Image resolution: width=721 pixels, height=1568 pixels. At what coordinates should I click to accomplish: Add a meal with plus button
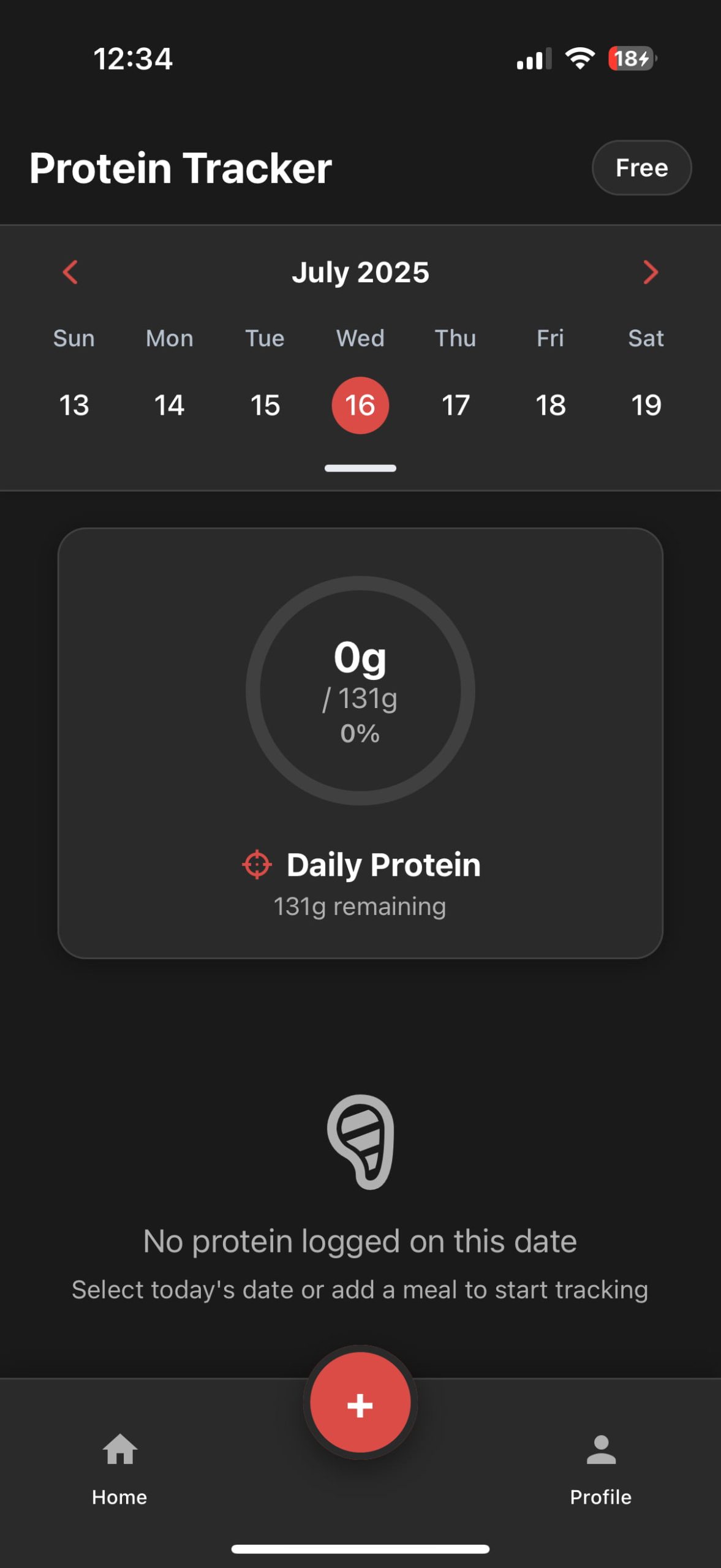pos(360,1402)
